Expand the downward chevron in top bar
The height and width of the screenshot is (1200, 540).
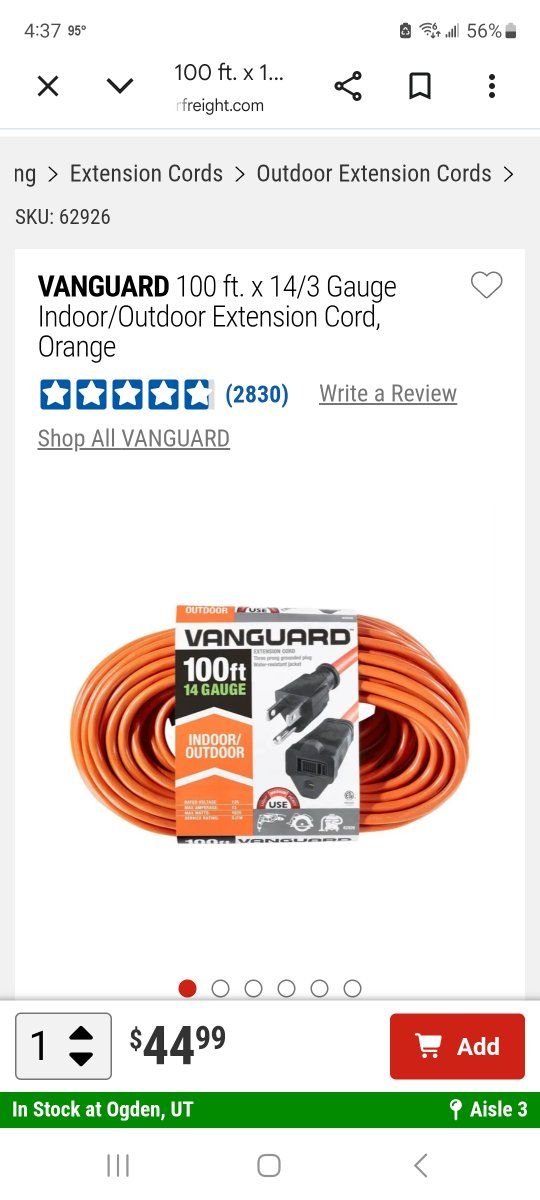(x=120, y=87)
